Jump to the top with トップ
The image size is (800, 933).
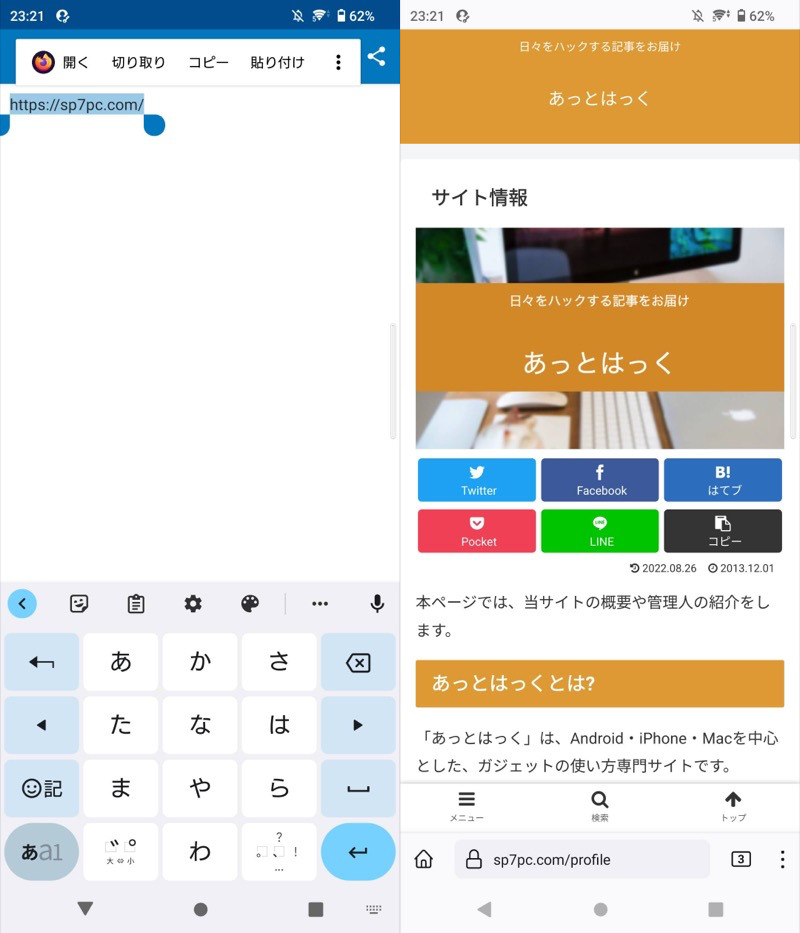pos(733,806)
